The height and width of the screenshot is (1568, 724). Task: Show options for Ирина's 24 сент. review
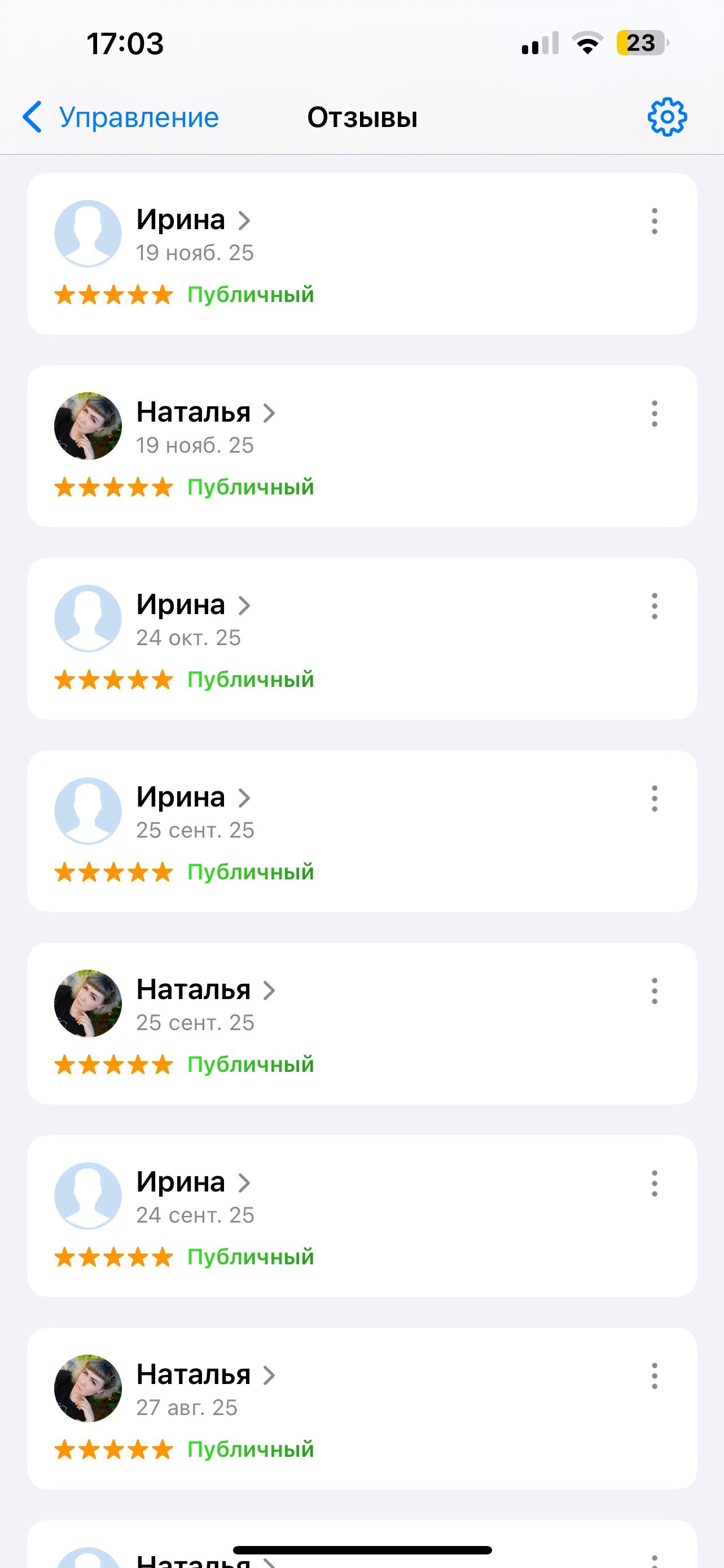click(654, 1182)
